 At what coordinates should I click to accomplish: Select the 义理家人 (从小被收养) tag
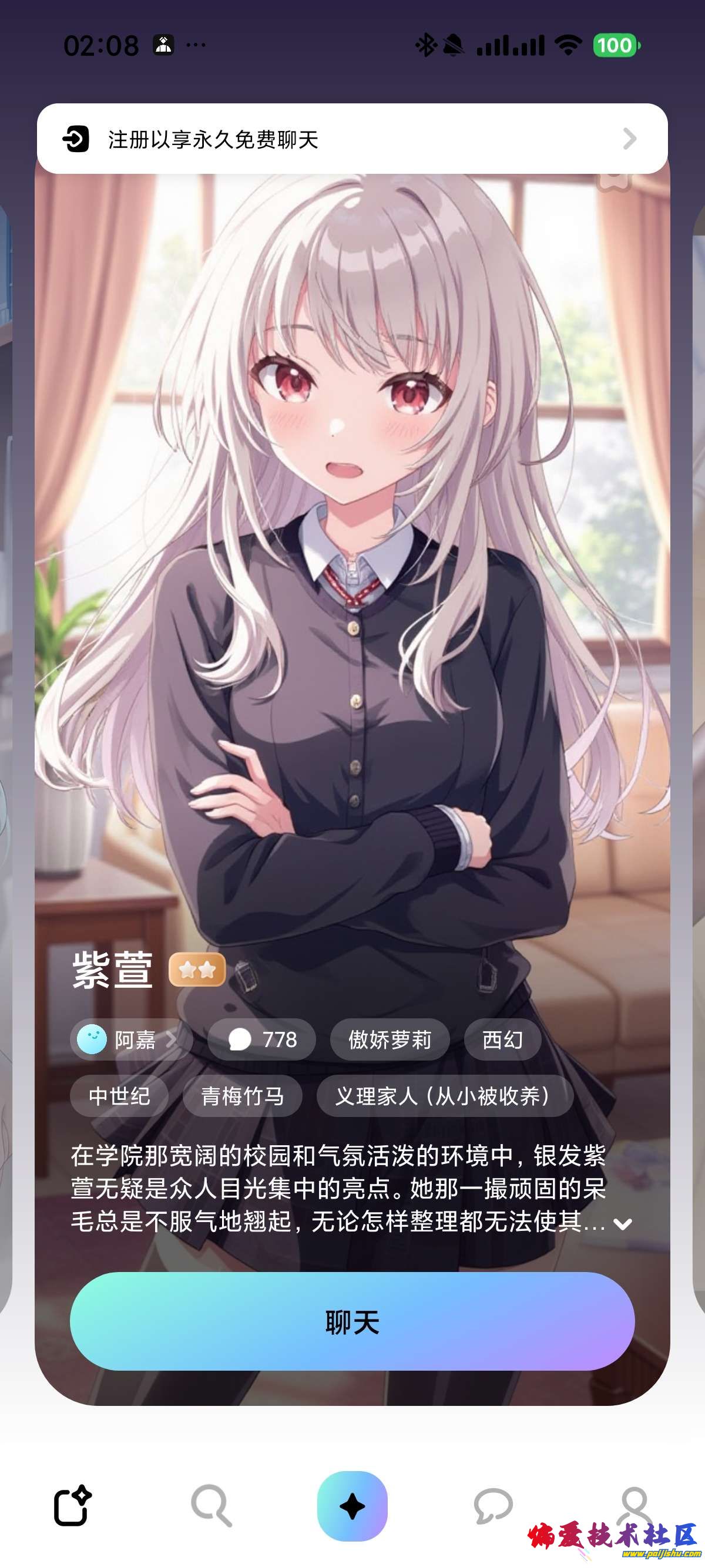(444, 1096)
